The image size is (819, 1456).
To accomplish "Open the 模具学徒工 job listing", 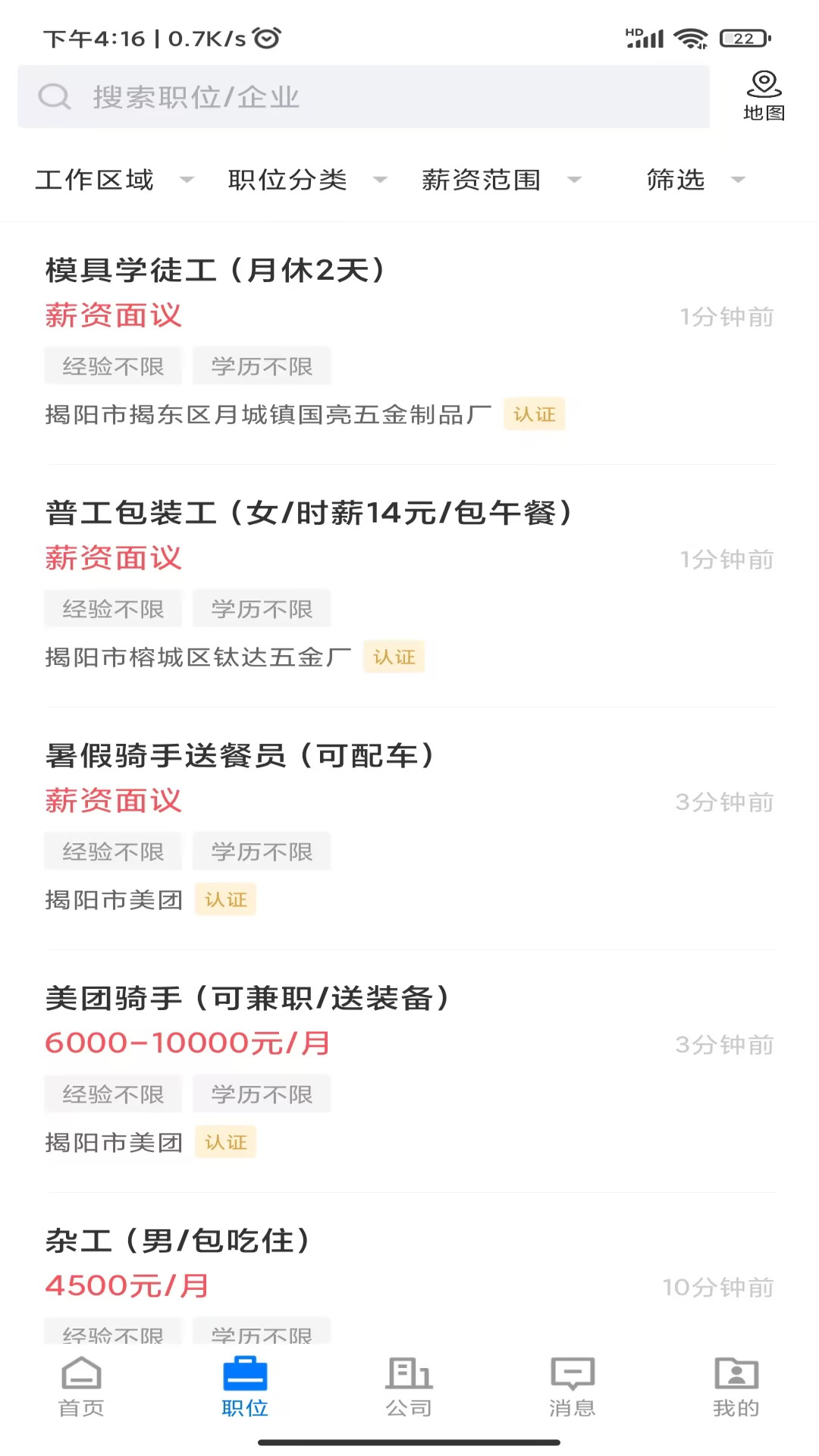I will 215,271.
